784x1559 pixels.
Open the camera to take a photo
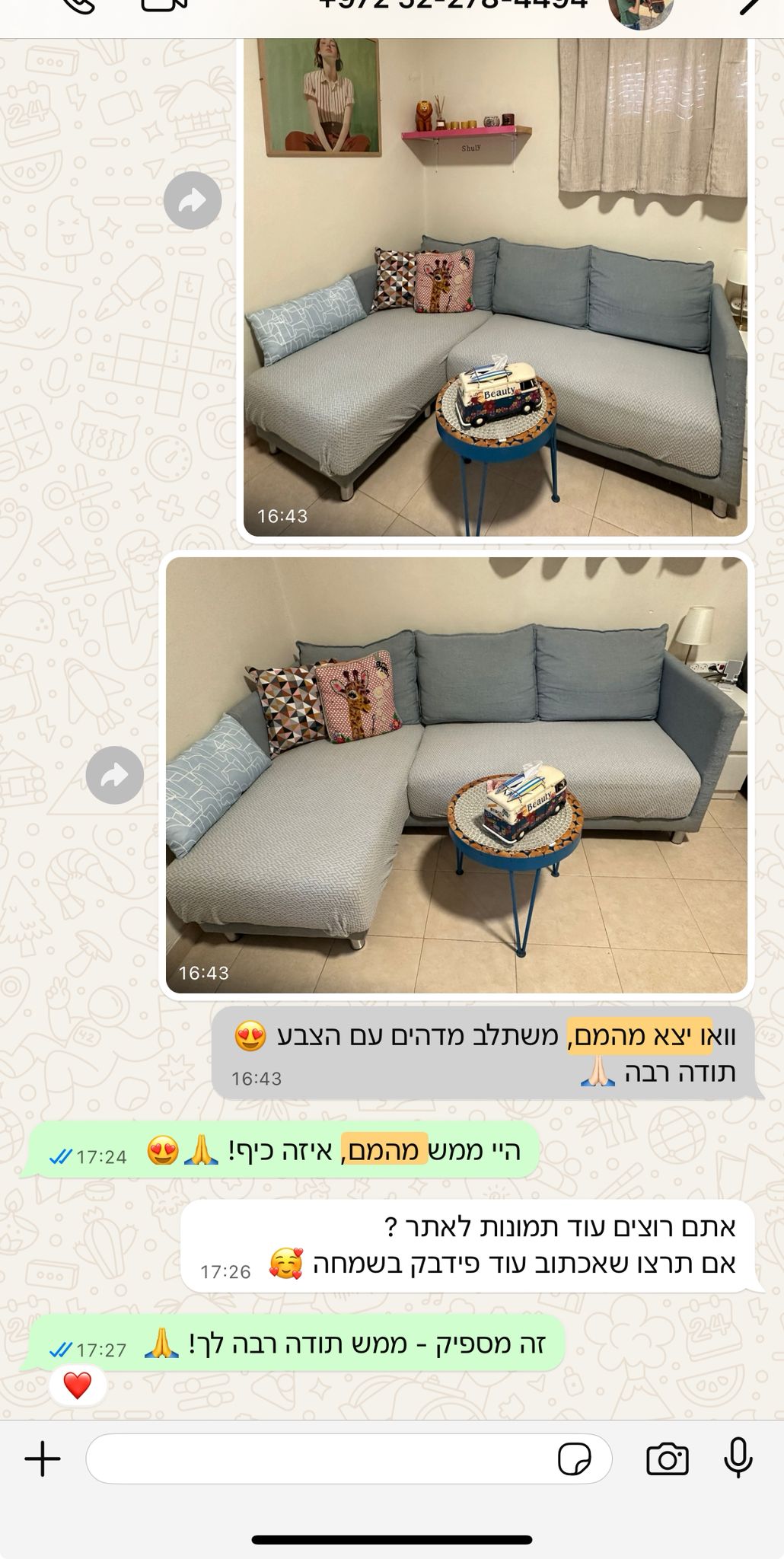(668, 1459)
